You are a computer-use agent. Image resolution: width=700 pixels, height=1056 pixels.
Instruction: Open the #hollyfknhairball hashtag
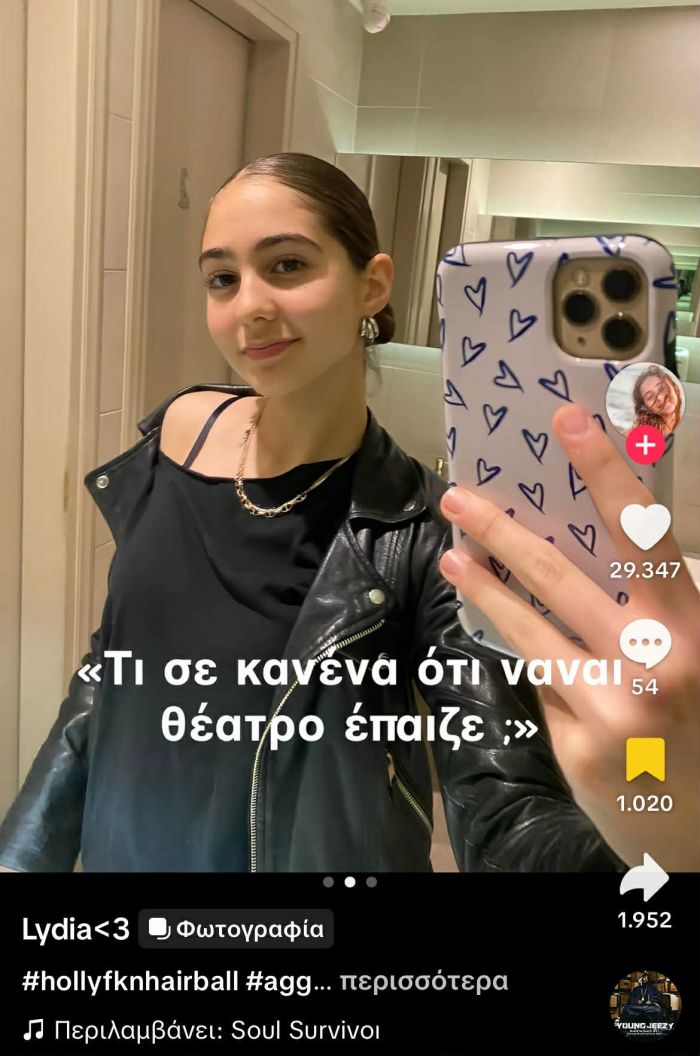(130, 981)
